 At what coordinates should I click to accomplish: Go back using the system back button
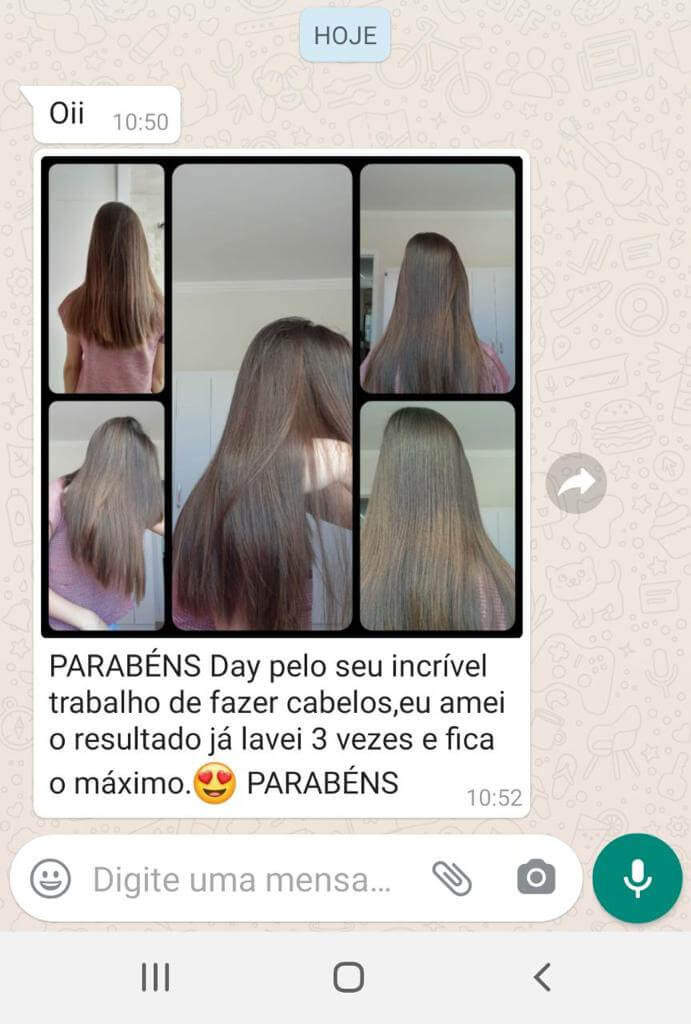point(542,977)
